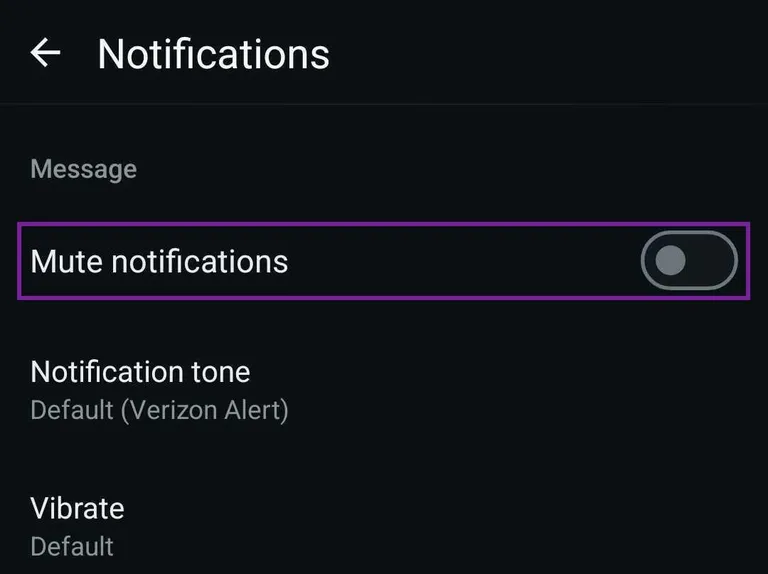The image size is (768, 574).
Task: Open Notification tone setting
Action: coord(160,390)
